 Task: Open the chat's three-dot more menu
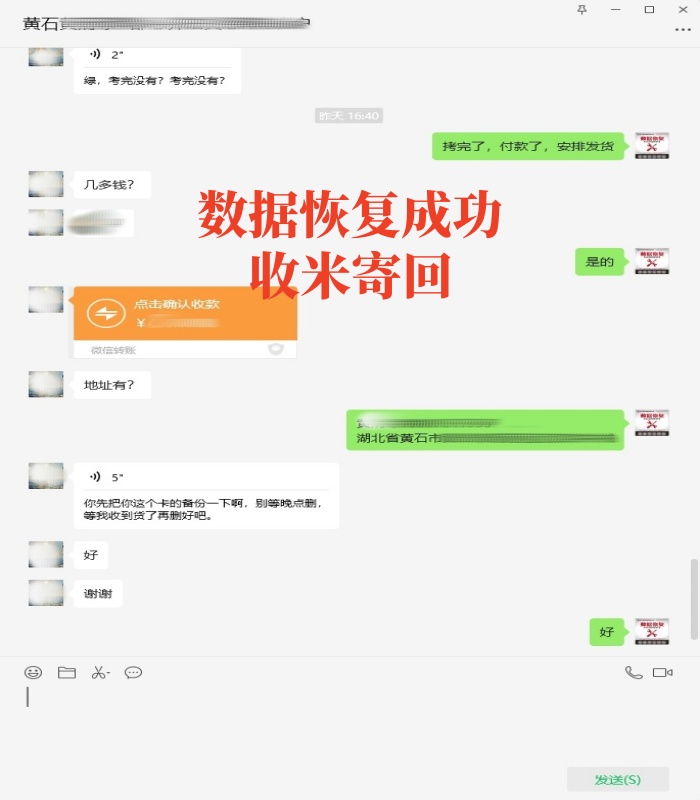click(683, 30)
